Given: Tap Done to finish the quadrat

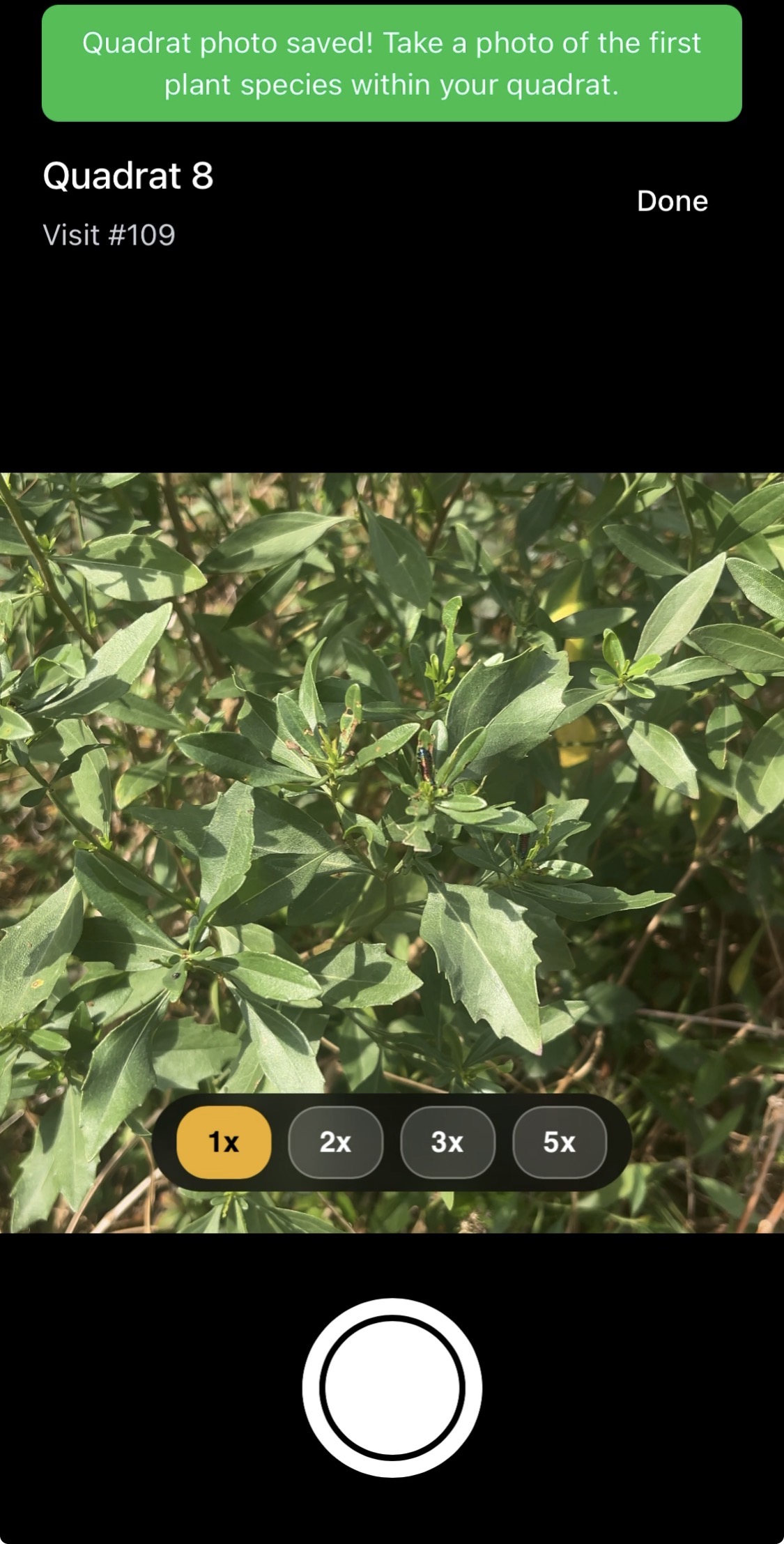Looking at the screenshot, I should (672, 201).
